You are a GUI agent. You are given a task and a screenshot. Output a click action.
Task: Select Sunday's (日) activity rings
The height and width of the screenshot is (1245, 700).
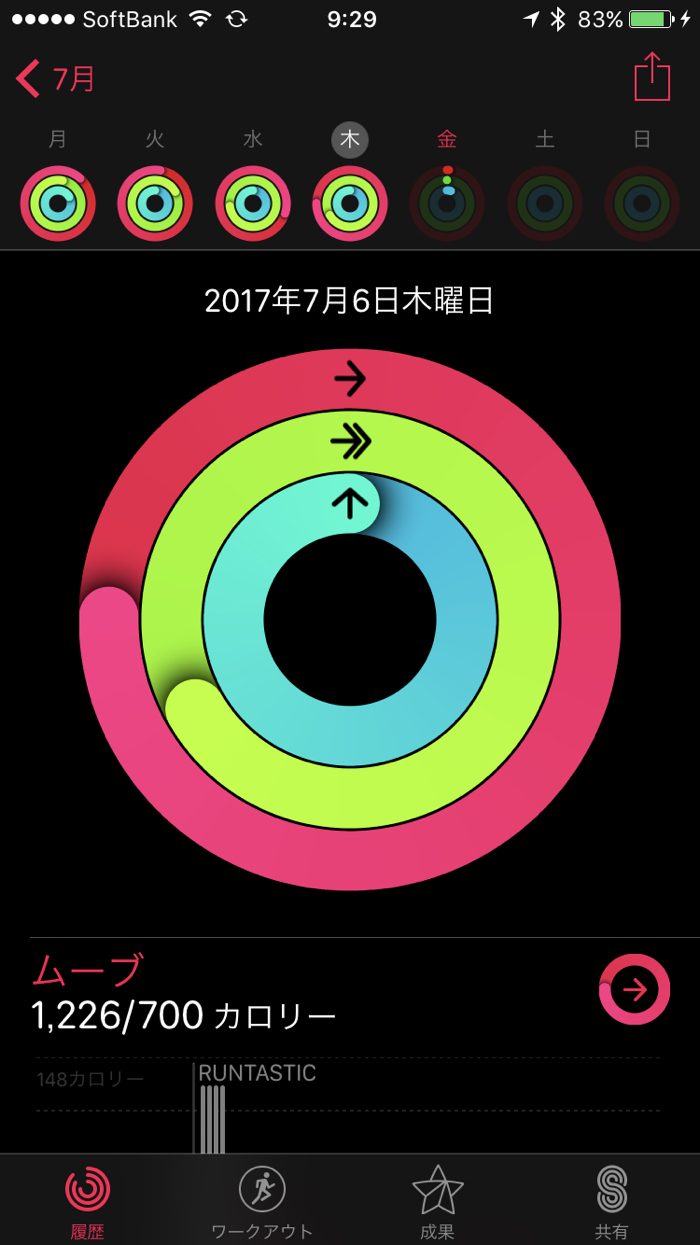tap(642, 203)
